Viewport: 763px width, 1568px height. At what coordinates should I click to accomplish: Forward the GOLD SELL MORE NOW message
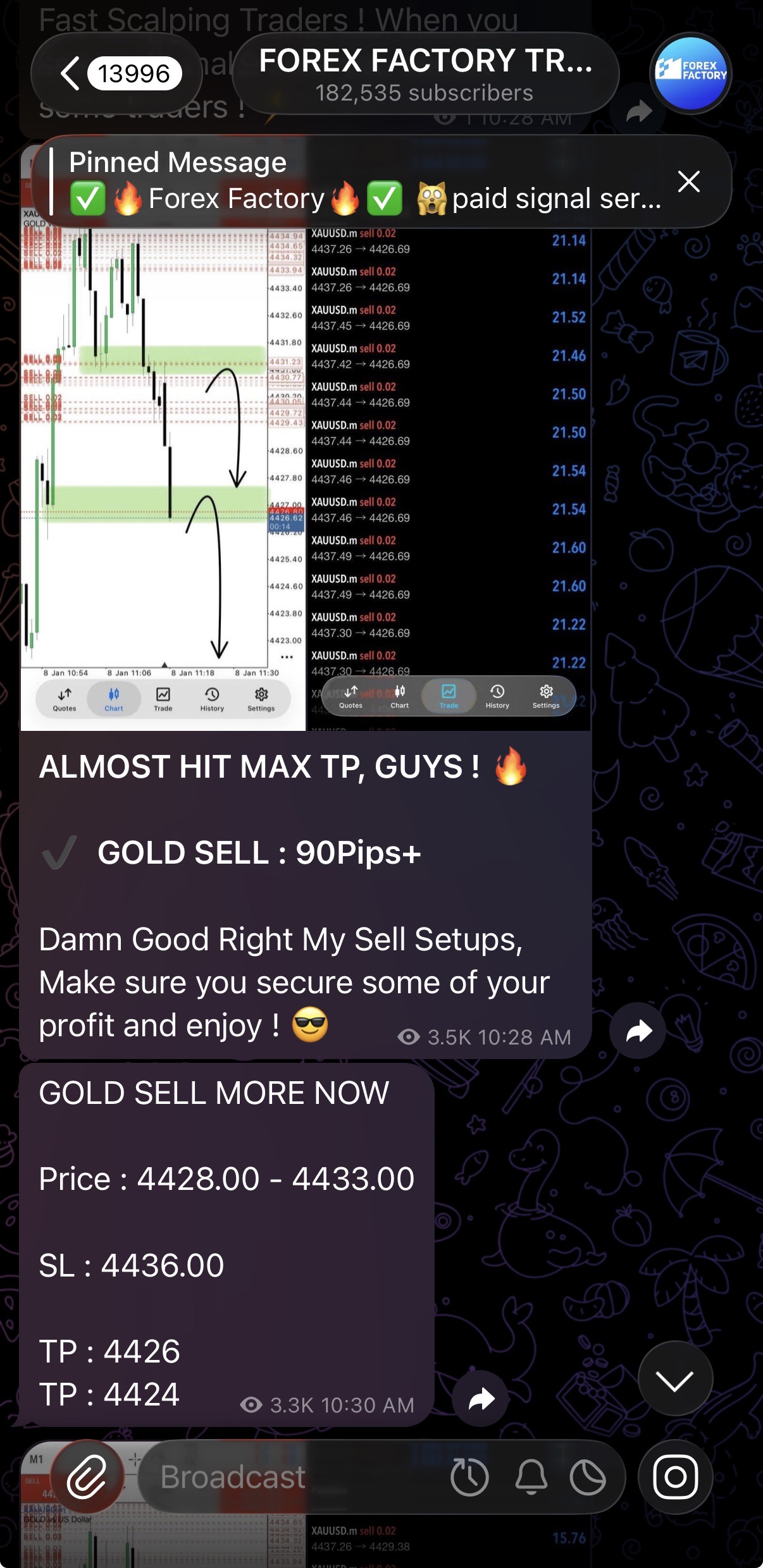point(481,1399)
